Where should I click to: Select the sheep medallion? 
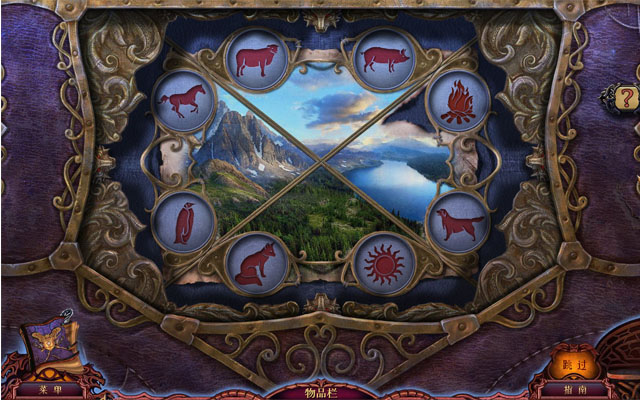pos(257,59)
